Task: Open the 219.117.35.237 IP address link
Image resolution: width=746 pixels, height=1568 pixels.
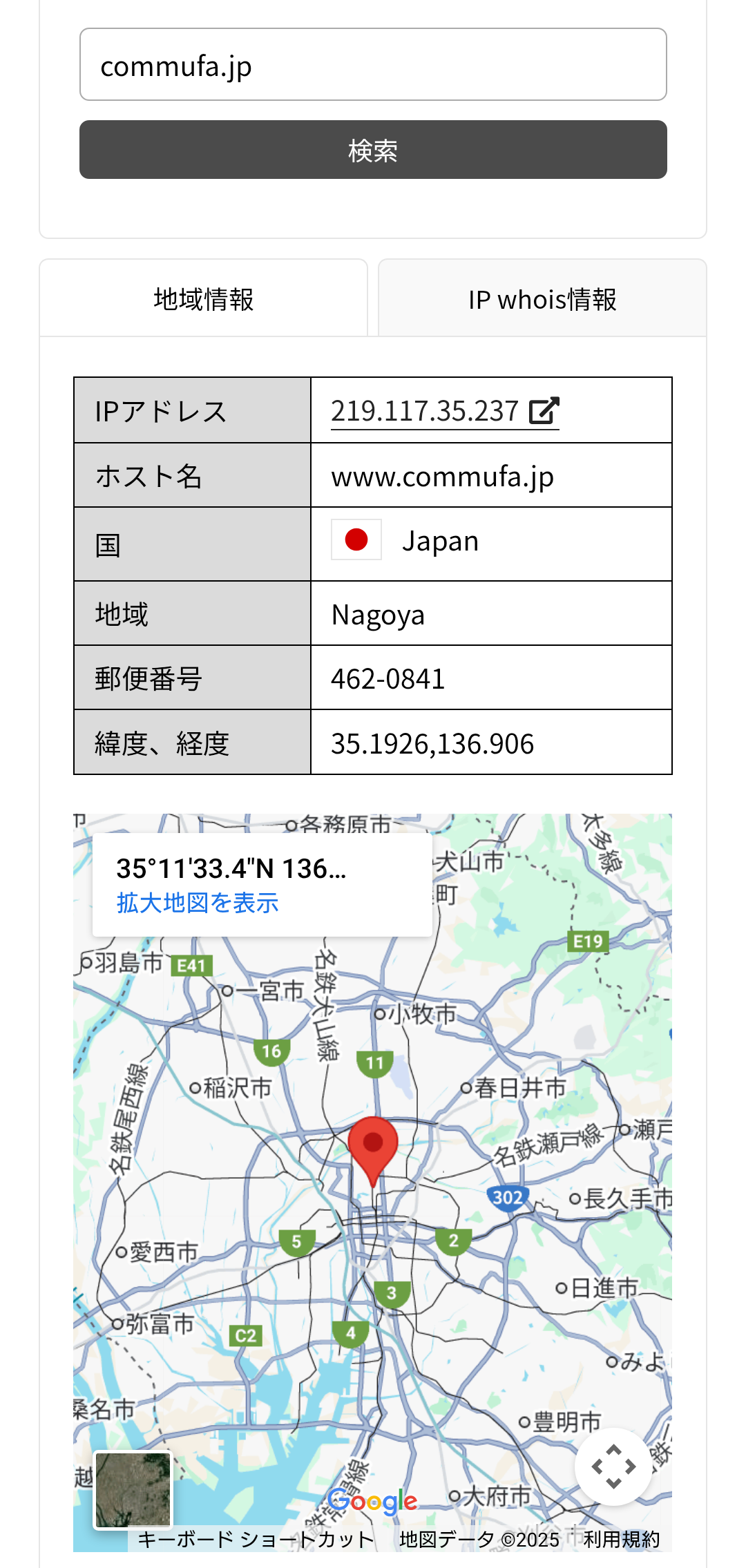Action: point(444,411)
